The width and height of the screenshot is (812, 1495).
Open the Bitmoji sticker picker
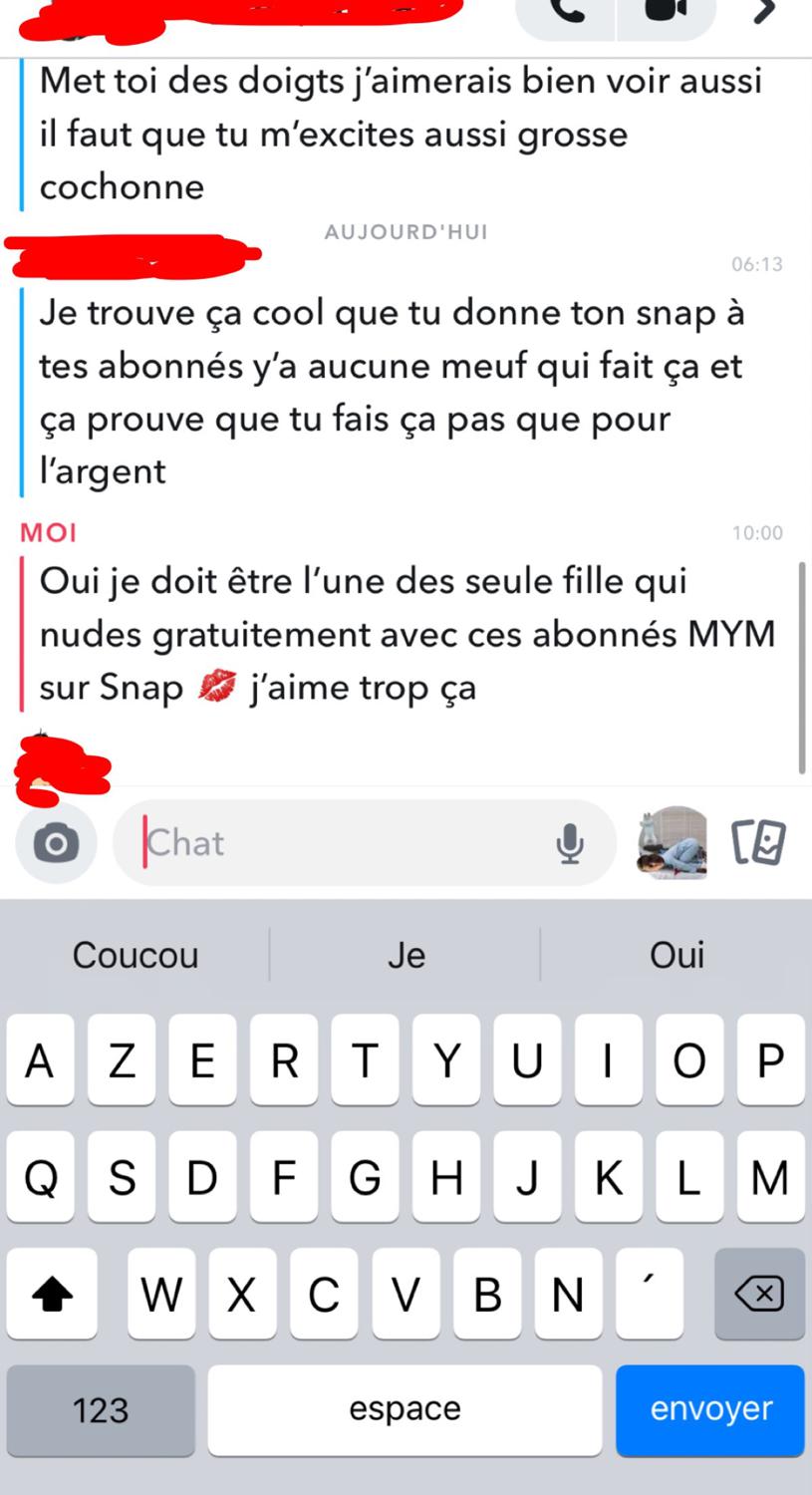point(673,843)
